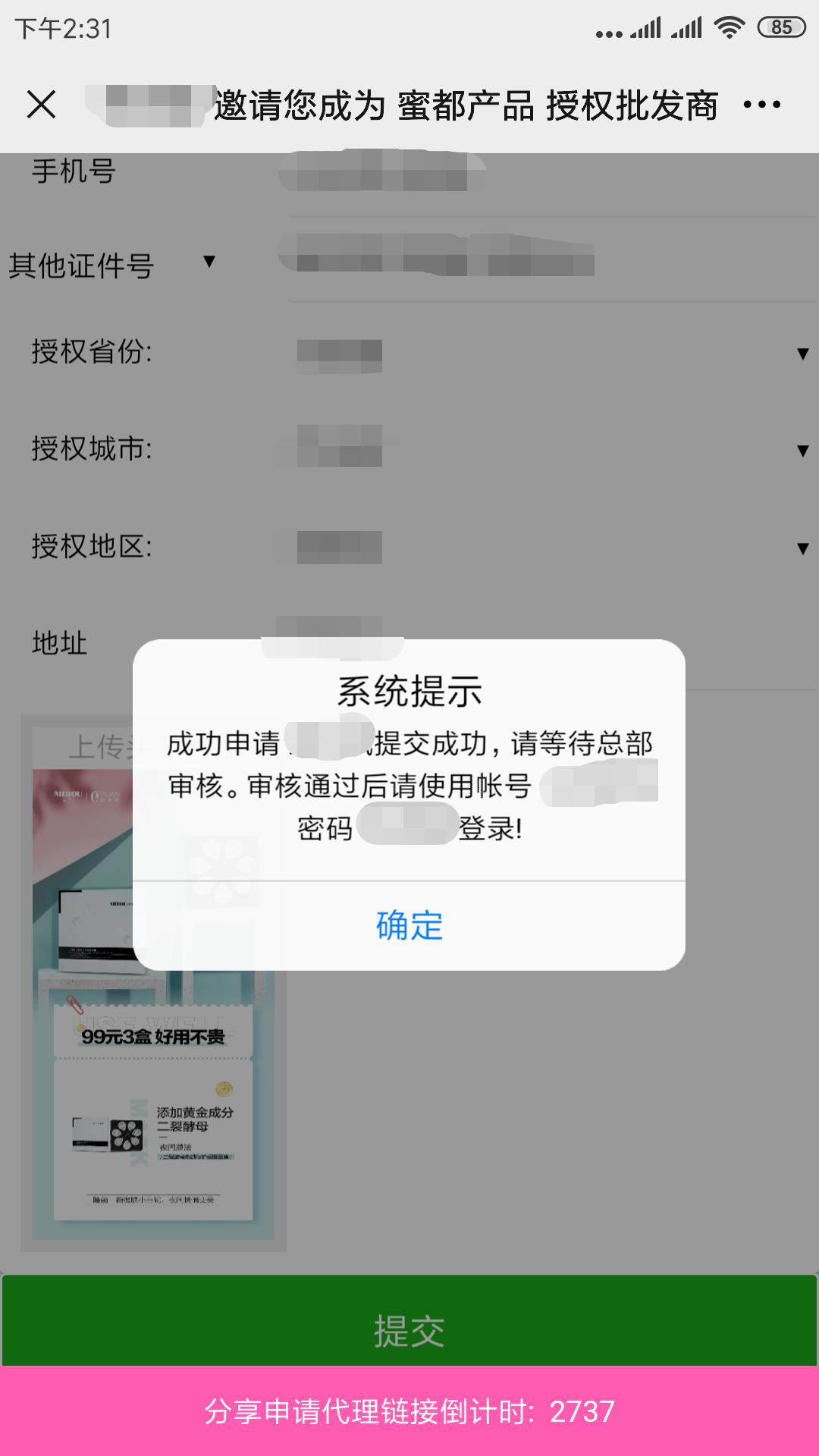Expand the 授权省份 dropdown

(802, 353)
